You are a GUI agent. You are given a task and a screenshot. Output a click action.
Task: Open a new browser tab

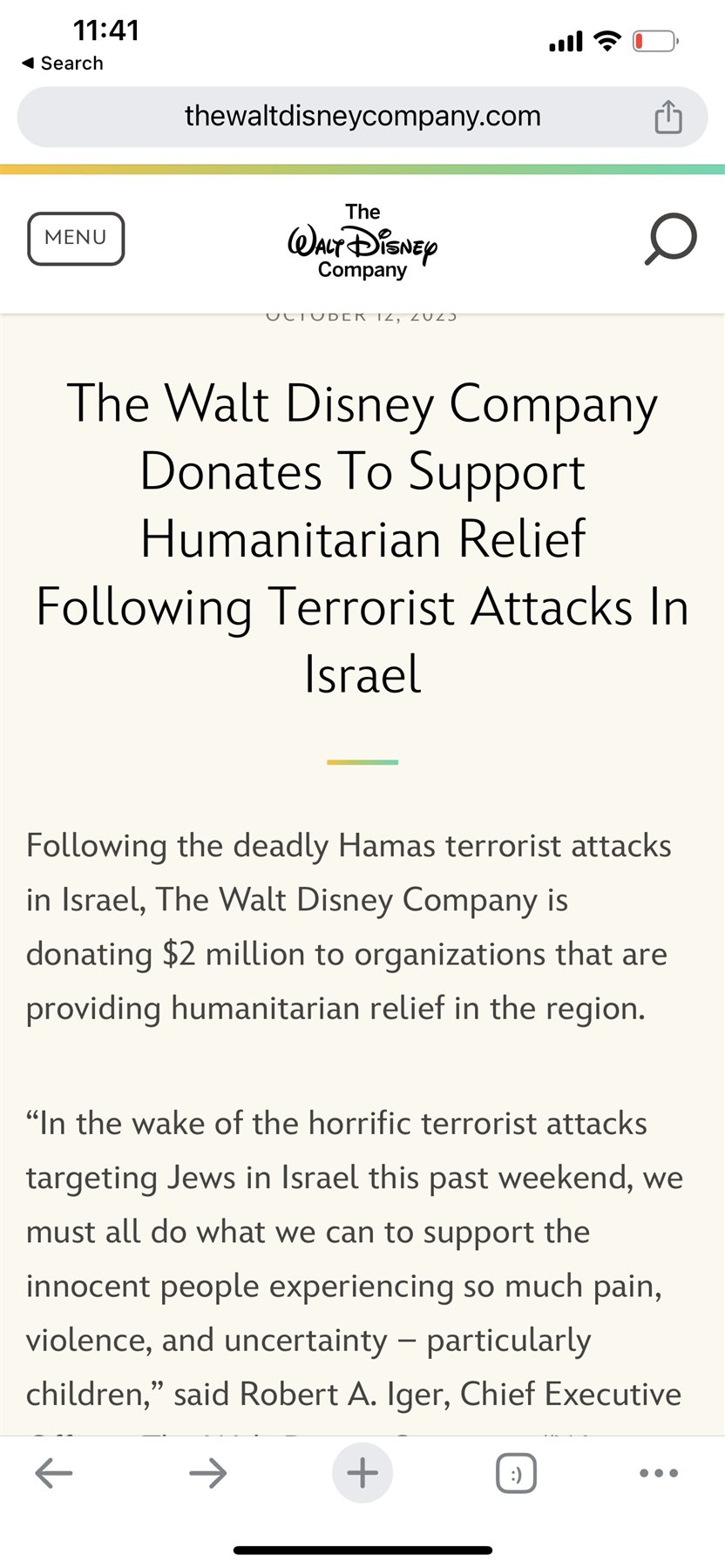tap(362, 1473)
